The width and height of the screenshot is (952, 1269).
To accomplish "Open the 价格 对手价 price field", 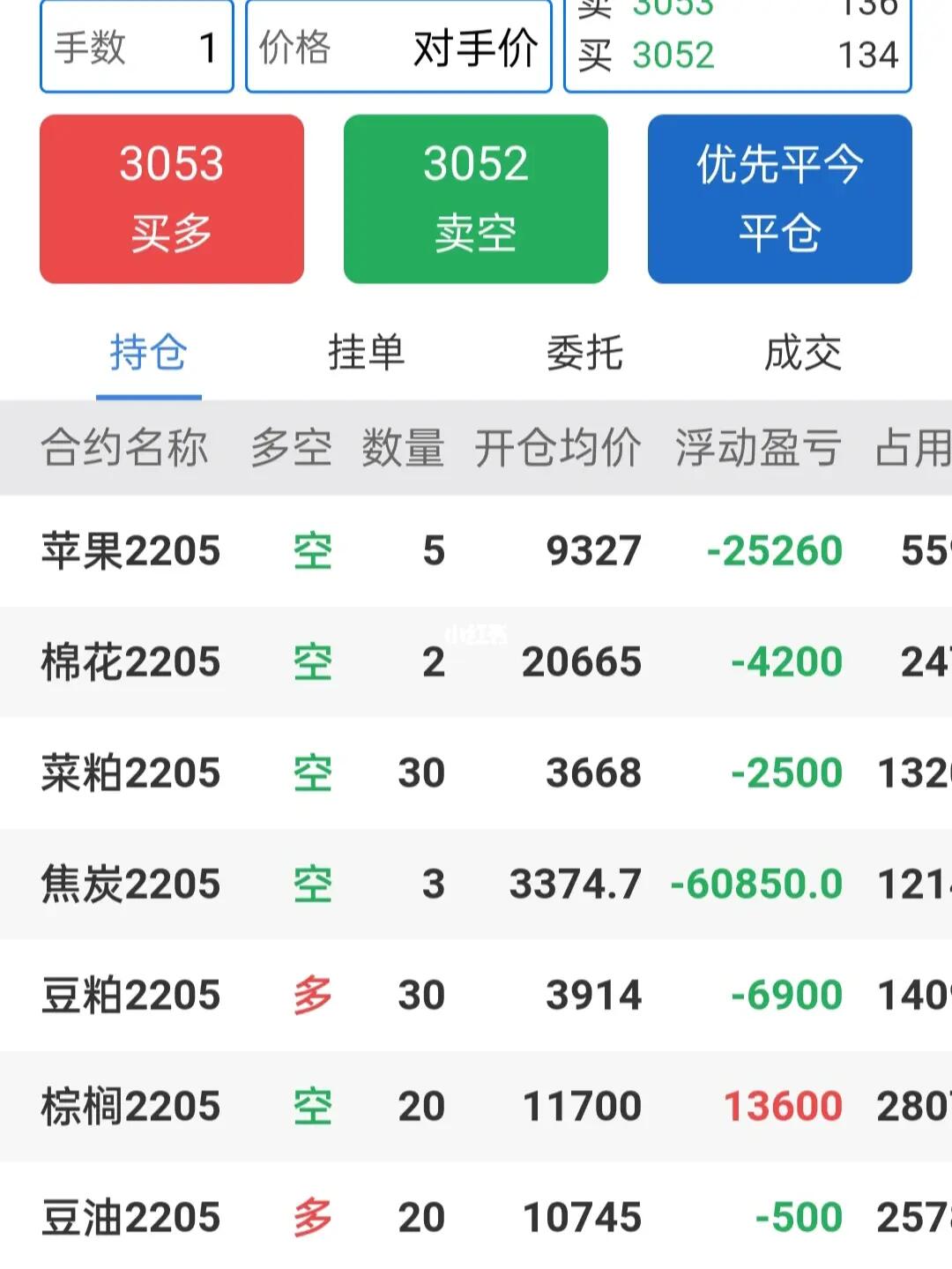I will (398, 48).
